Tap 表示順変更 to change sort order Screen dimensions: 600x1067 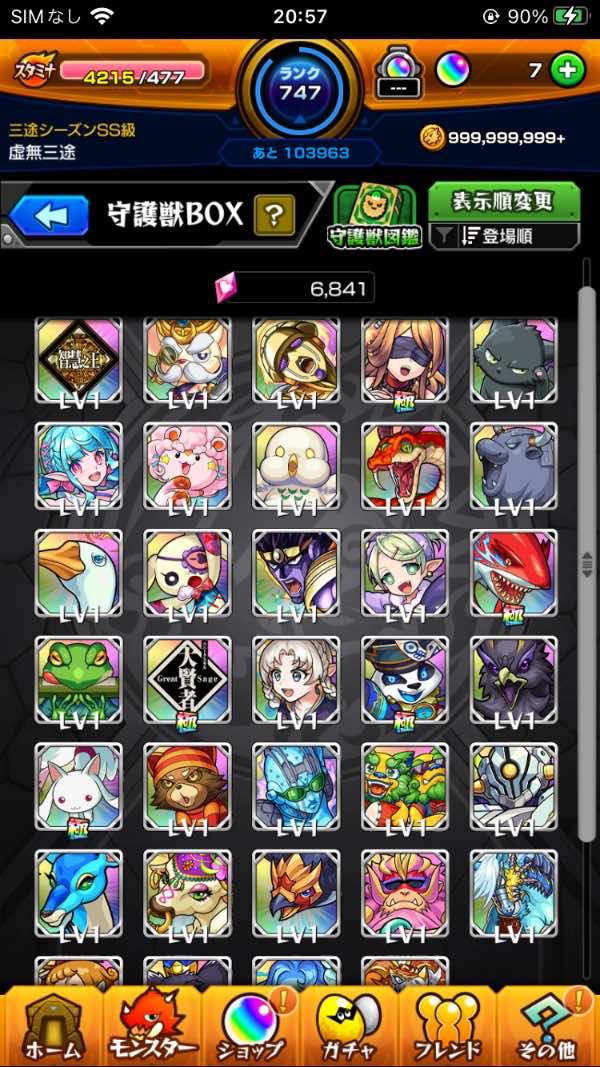[503, 200]
